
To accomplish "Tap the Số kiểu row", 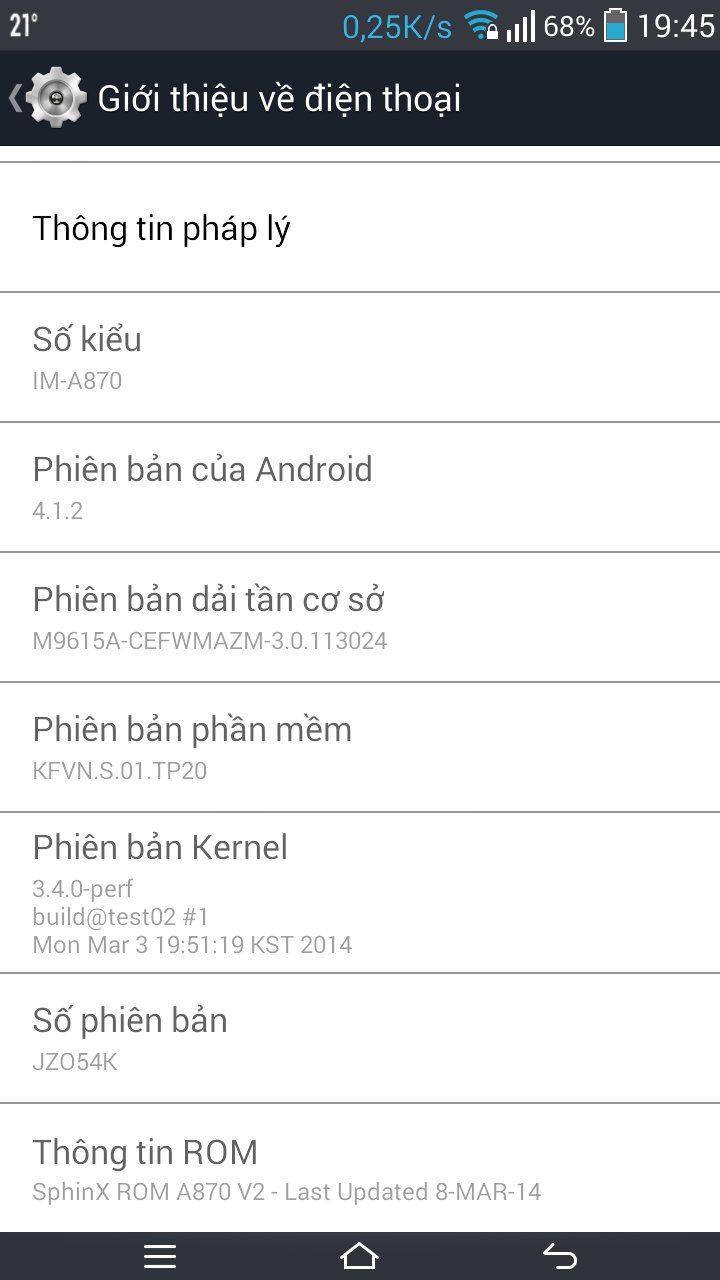I will pos(360,358).
